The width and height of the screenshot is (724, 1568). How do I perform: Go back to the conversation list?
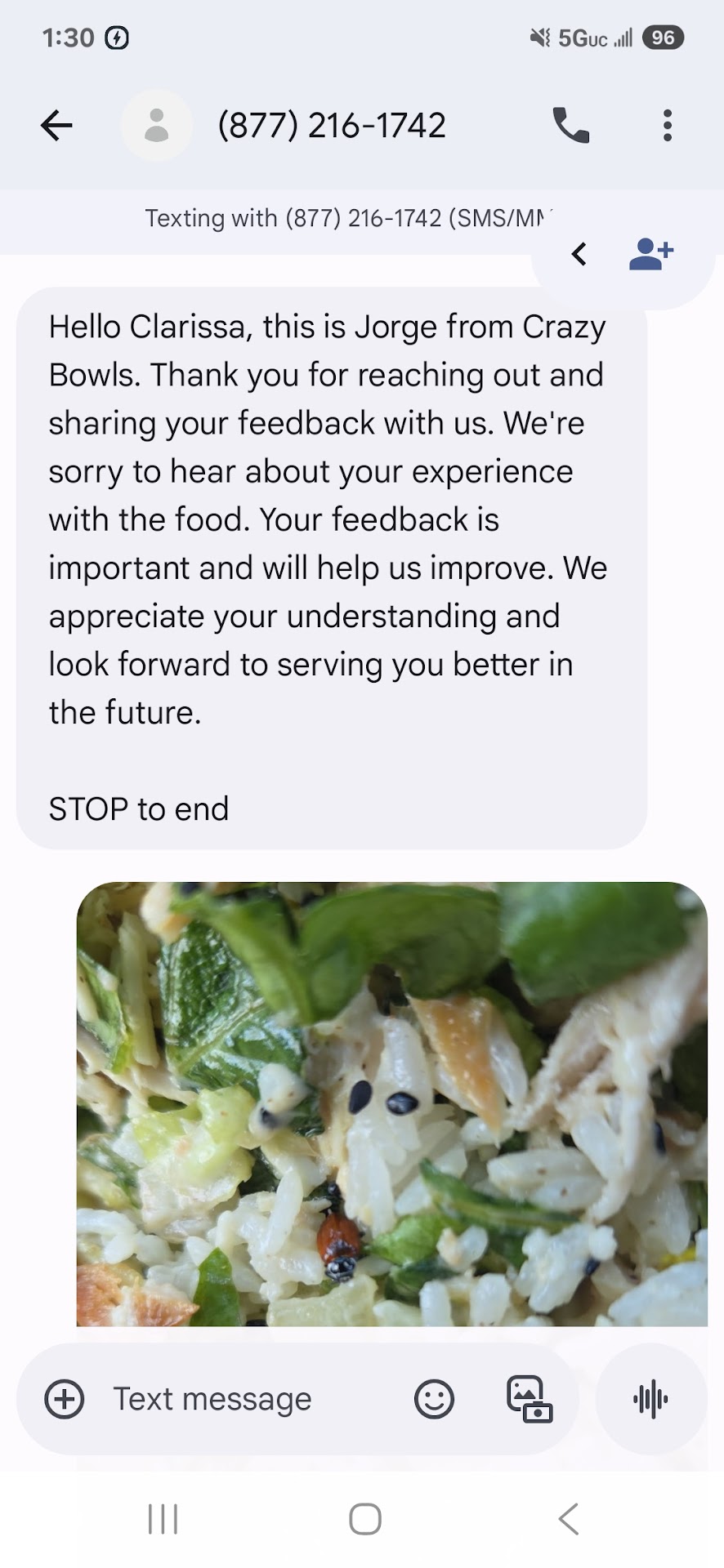(x=56, y=126)
